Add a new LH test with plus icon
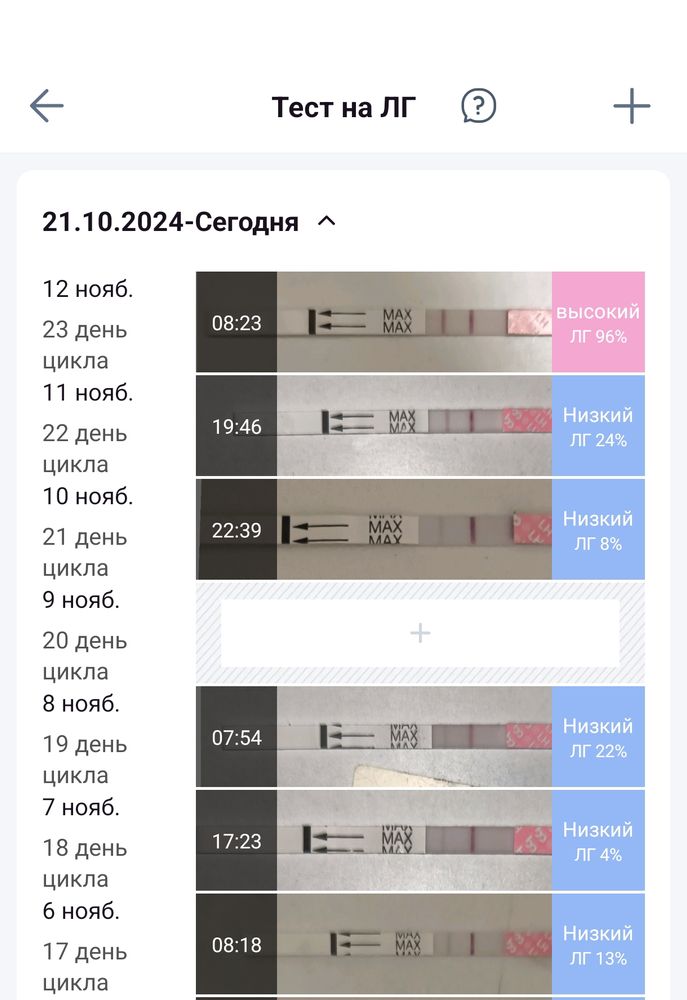 point(631,105)
